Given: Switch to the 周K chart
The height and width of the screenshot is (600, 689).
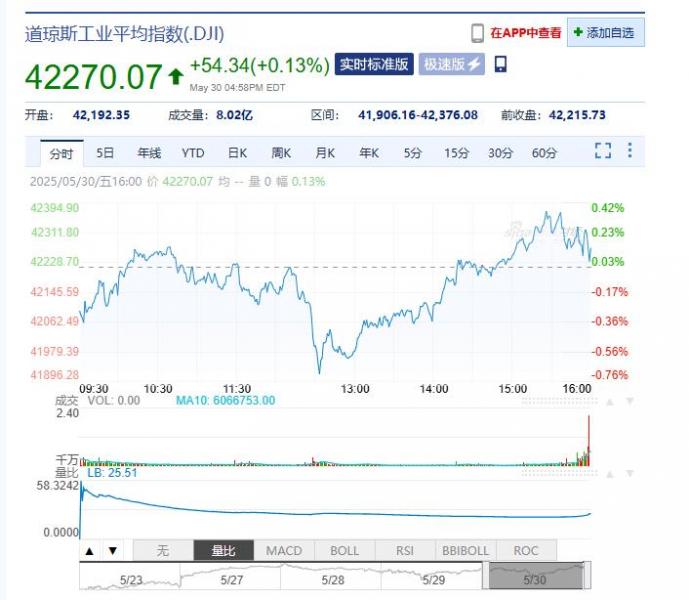Looking at the screenshot, I should [281, 153].
